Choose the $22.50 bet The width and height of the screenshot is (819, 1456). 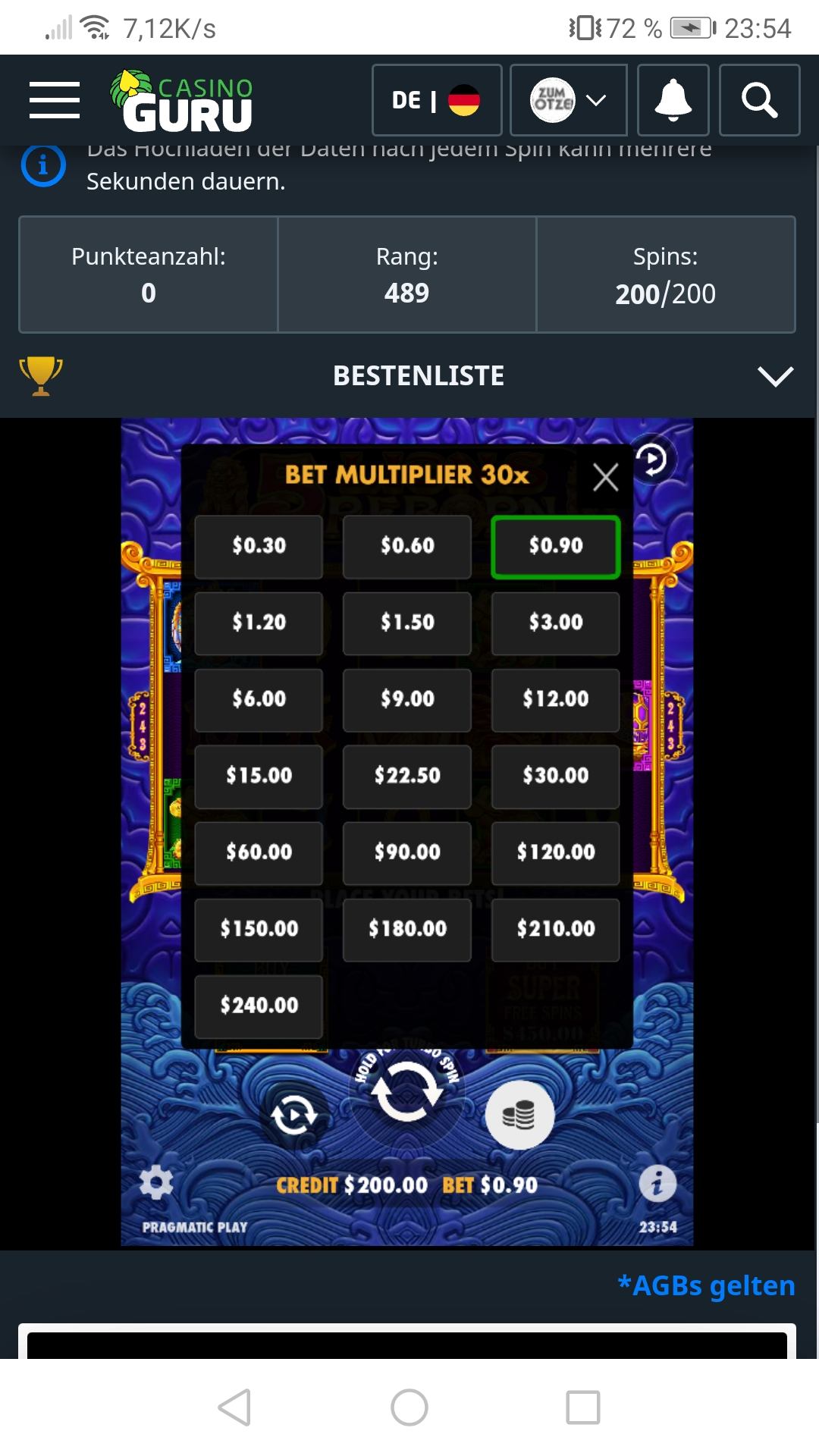(407, 776)
